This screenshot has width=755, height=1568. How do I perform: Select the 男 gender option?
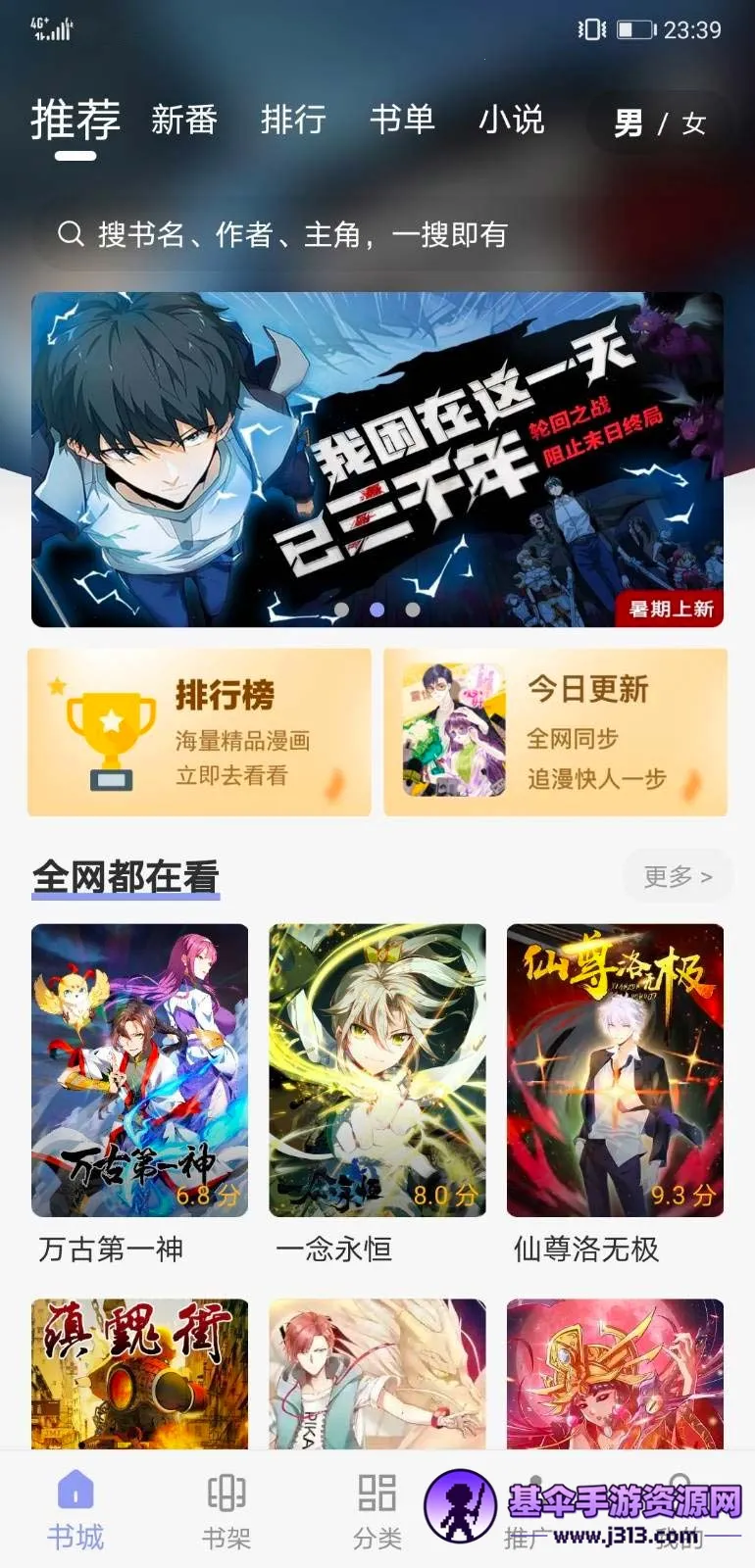[x=629, y=121]
